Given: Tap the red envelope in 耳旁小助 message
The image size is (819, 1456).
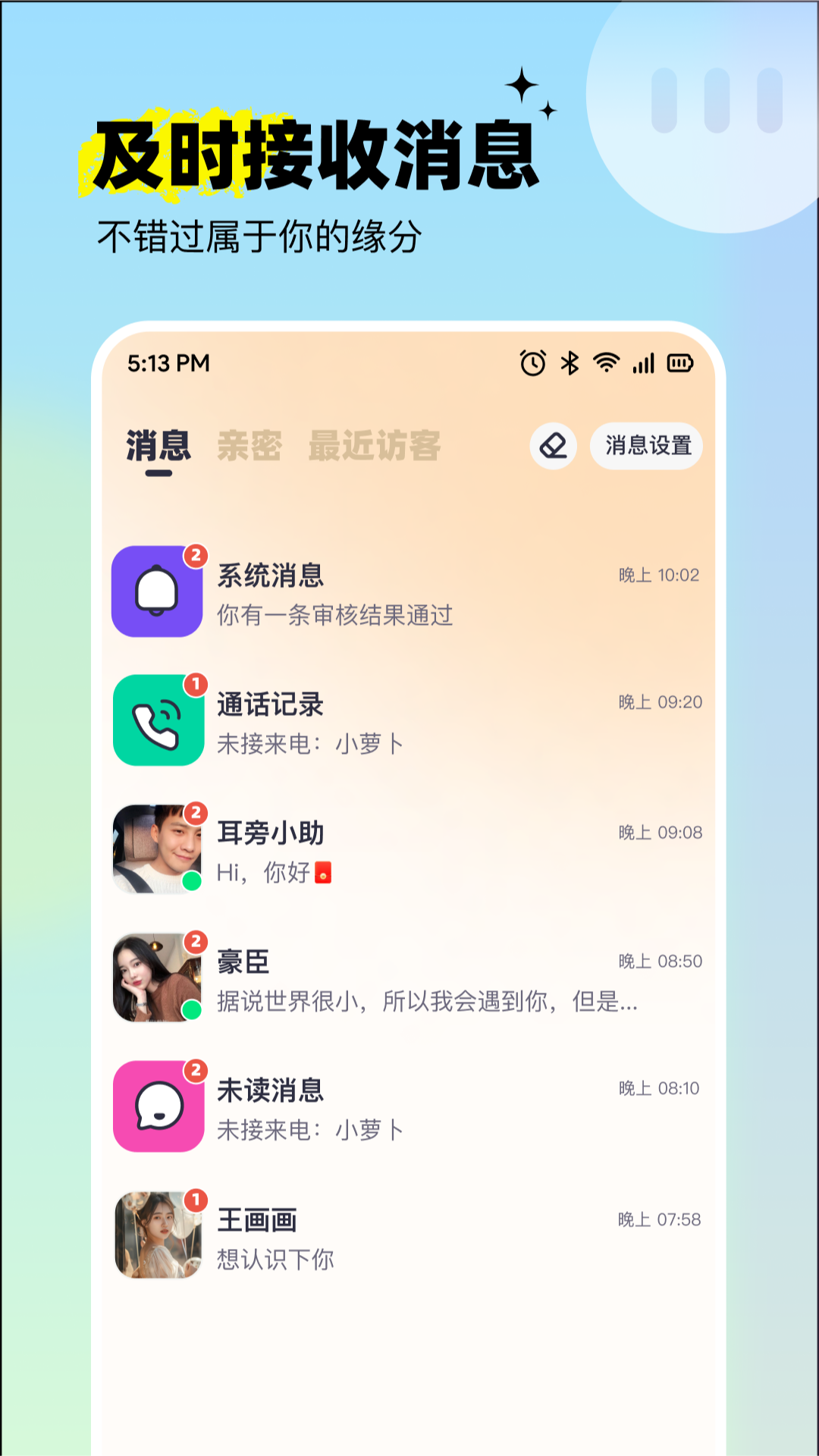Looking at the screenshot, I should (x=325, y=874).
